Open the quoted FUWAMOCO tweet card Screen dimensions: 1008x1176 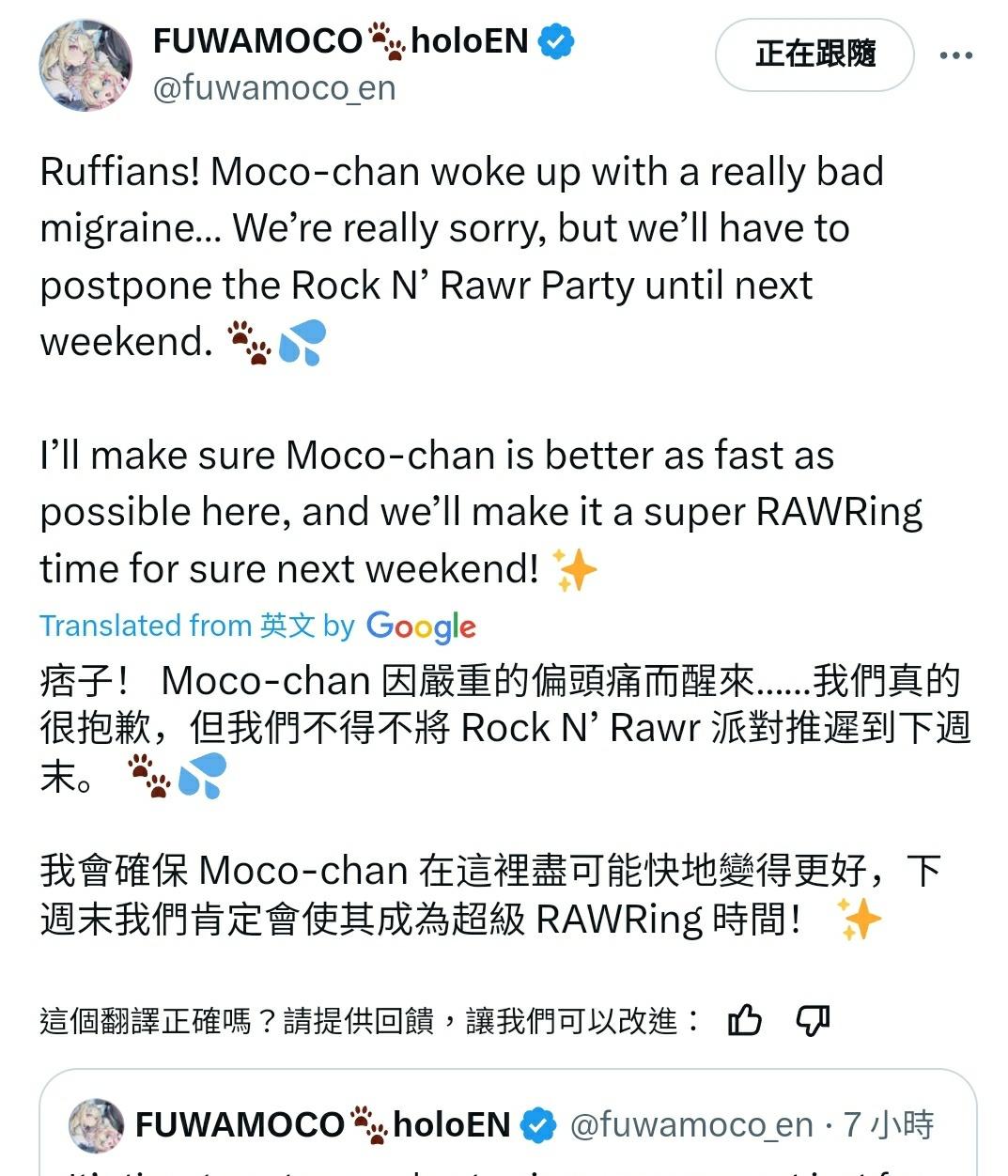click(507, 1127)
